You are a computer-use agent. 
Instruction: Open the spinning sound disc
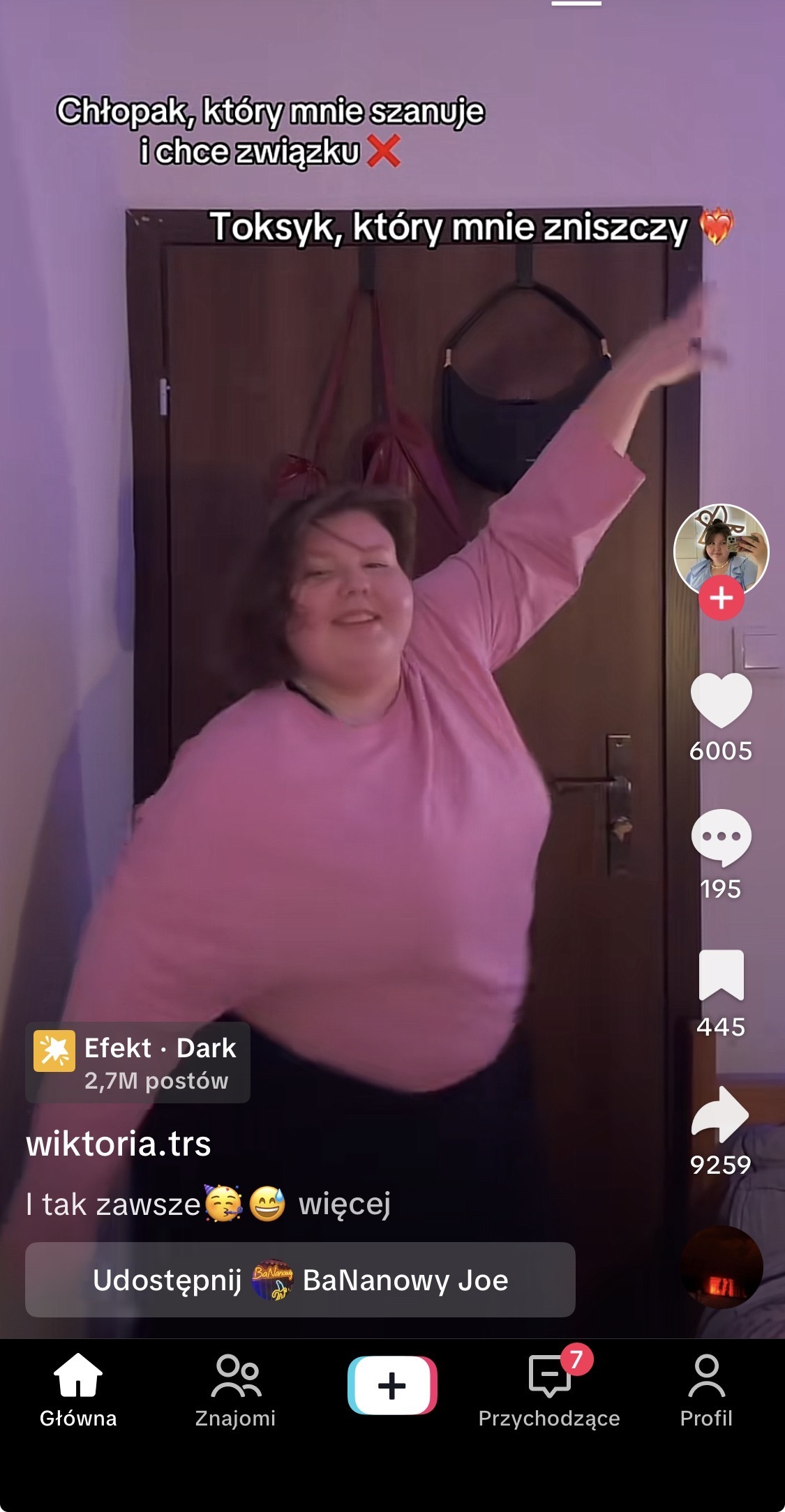[x=721, y=1266]
